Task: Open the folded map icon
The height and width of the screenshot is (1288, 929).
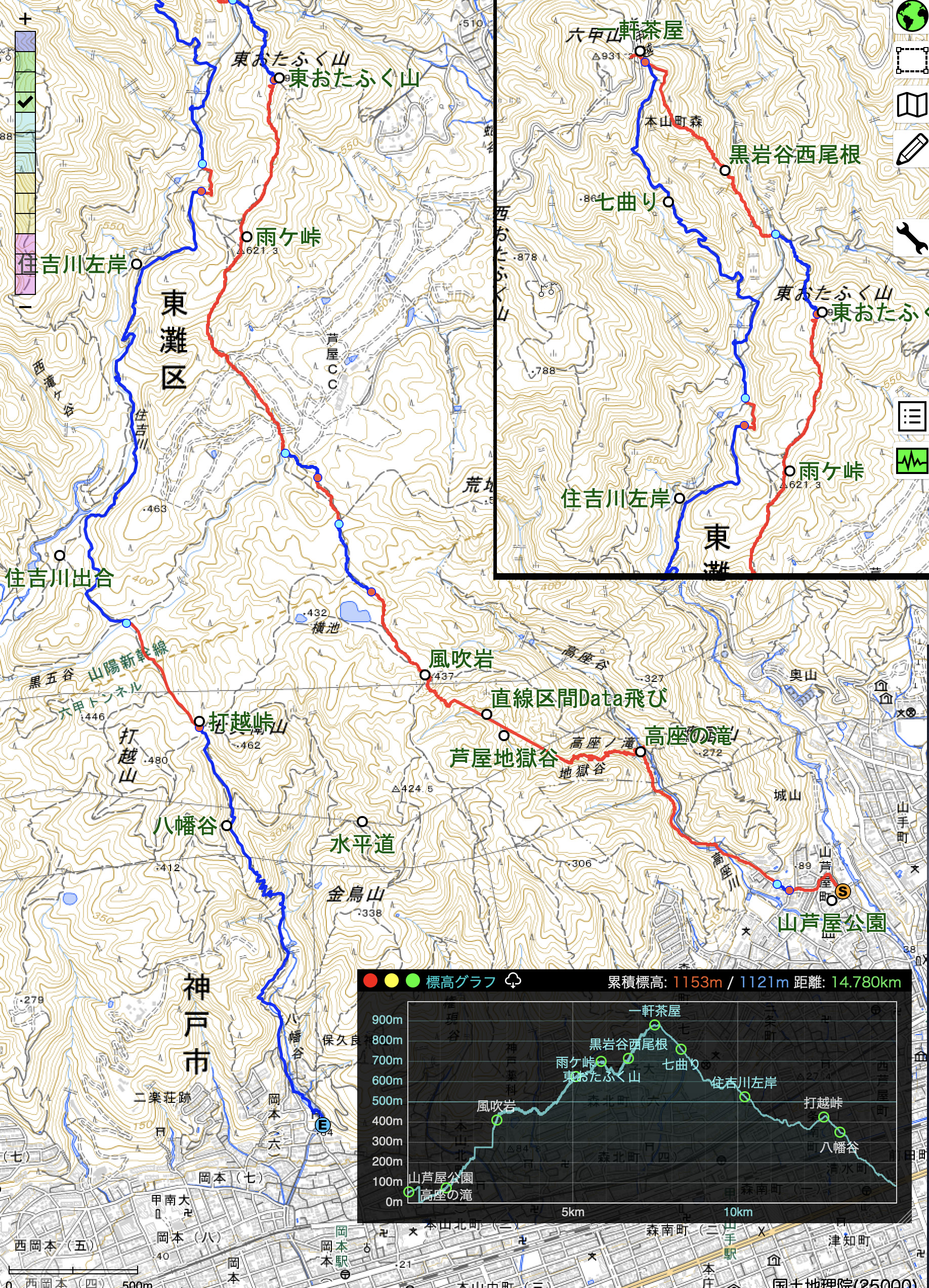Action: pyautogui.click(x=911, y=105)
